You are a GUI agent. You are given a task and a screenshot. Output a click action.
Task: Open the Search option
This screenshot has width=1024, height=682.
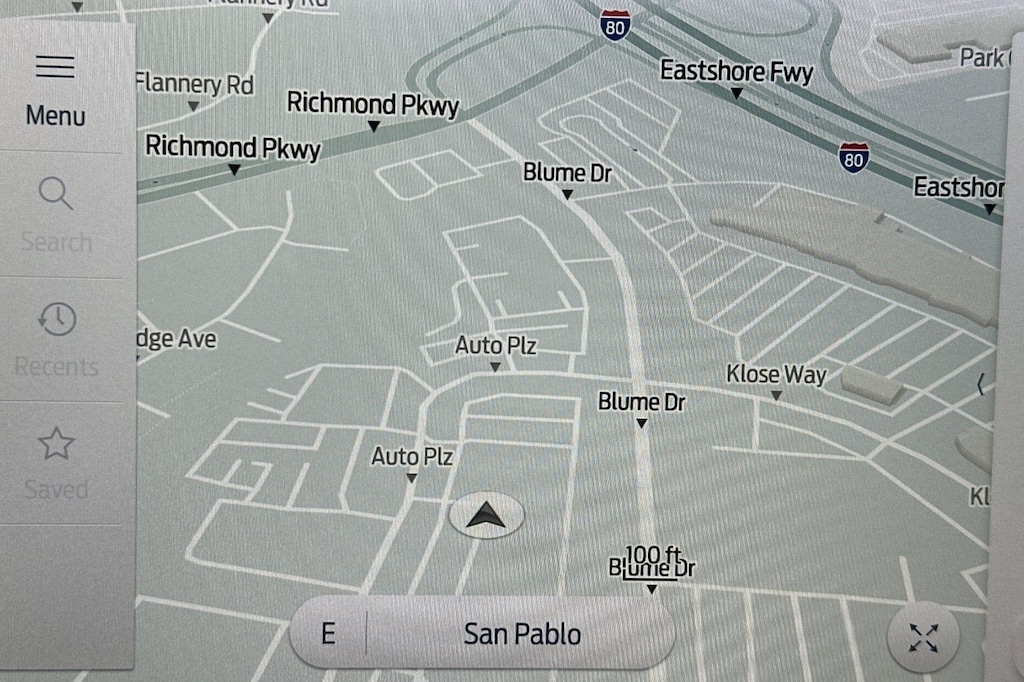[x=56, y=213]
